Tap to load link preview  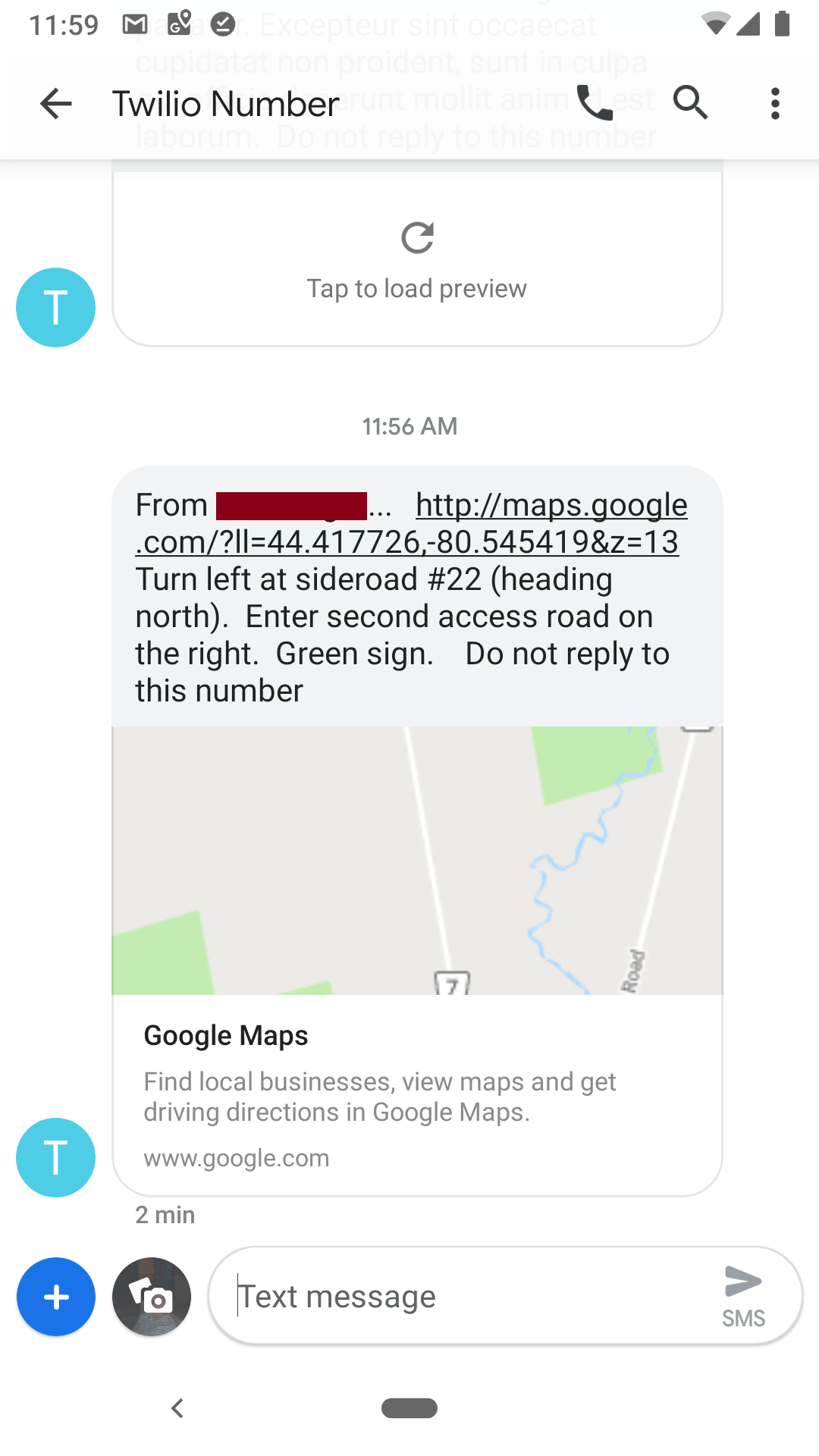click(x=417, y=259)
